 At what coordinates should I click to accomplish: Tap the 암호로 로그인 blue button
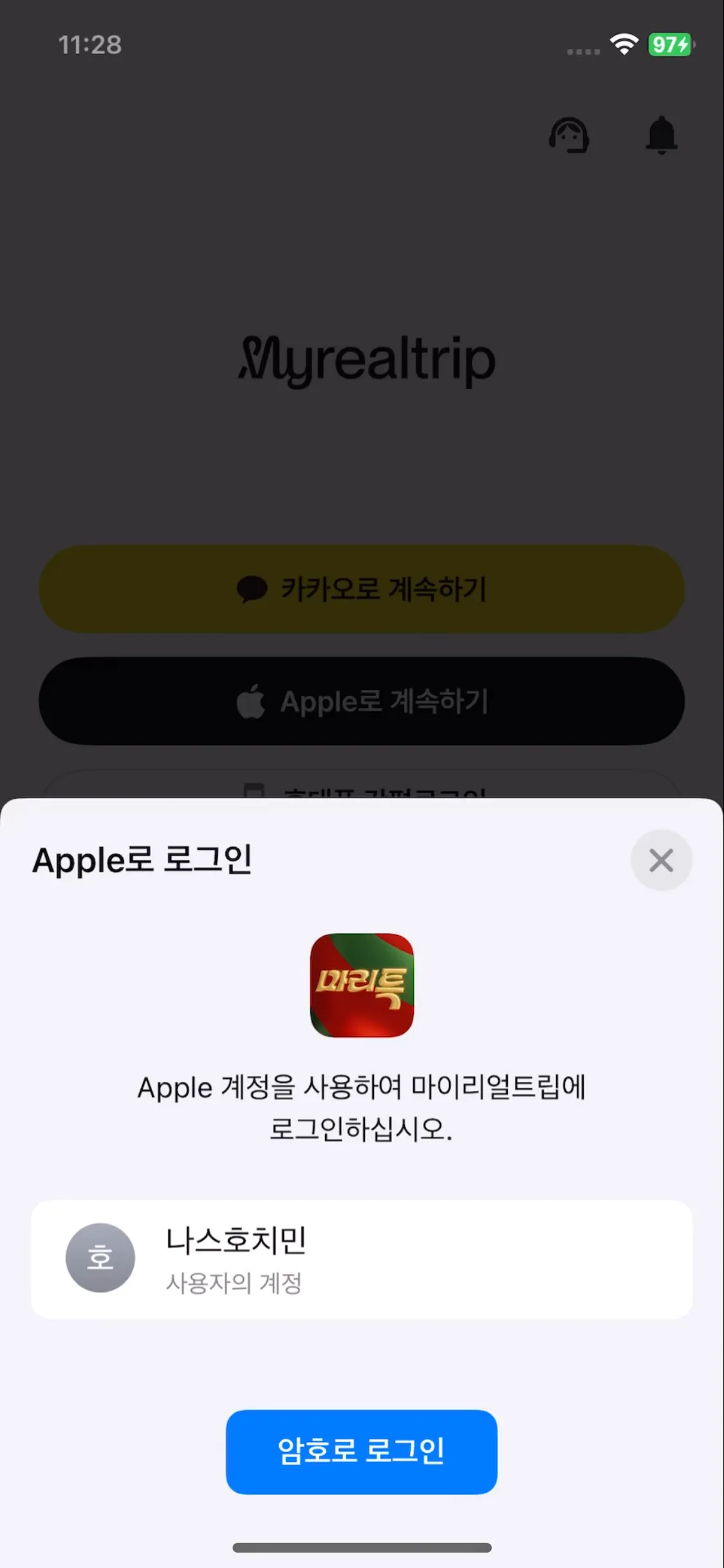coord(362,1451)
